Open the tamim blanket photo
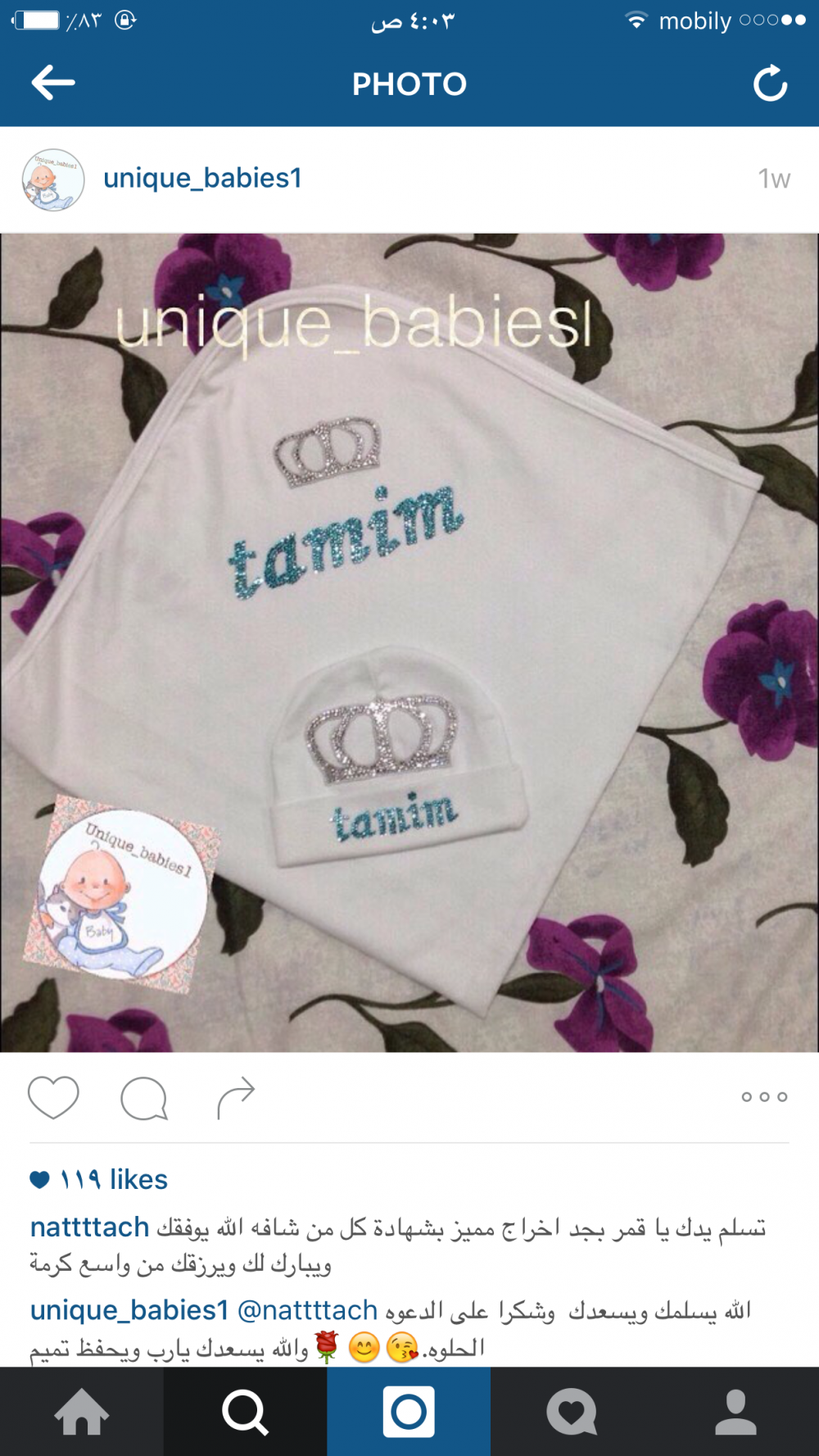The height and width of the screenshot is (1456, 819). click(x=409, y=642)
